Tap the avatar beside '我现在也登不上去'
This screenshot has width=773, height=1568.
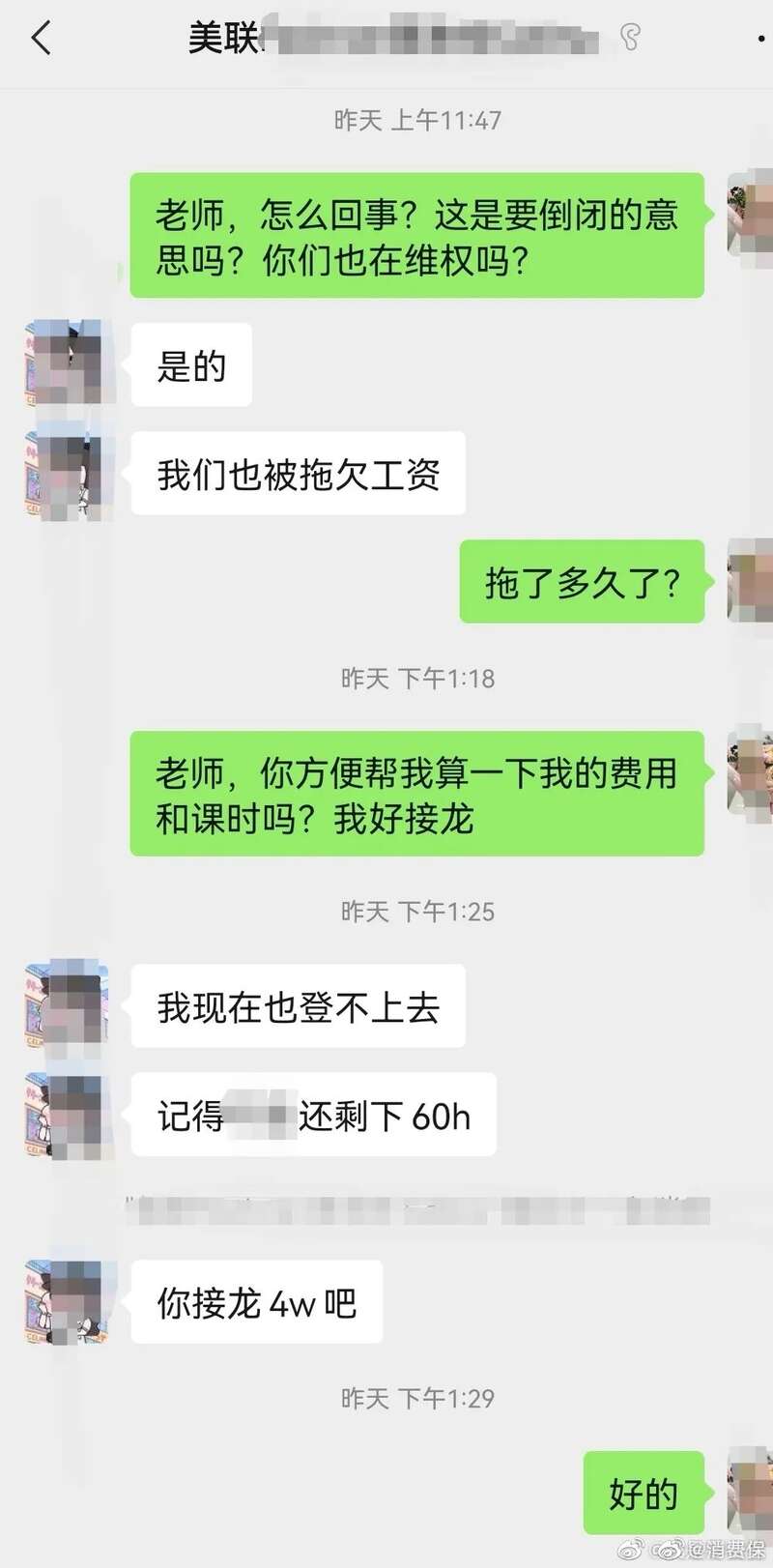coord(65,1005)
